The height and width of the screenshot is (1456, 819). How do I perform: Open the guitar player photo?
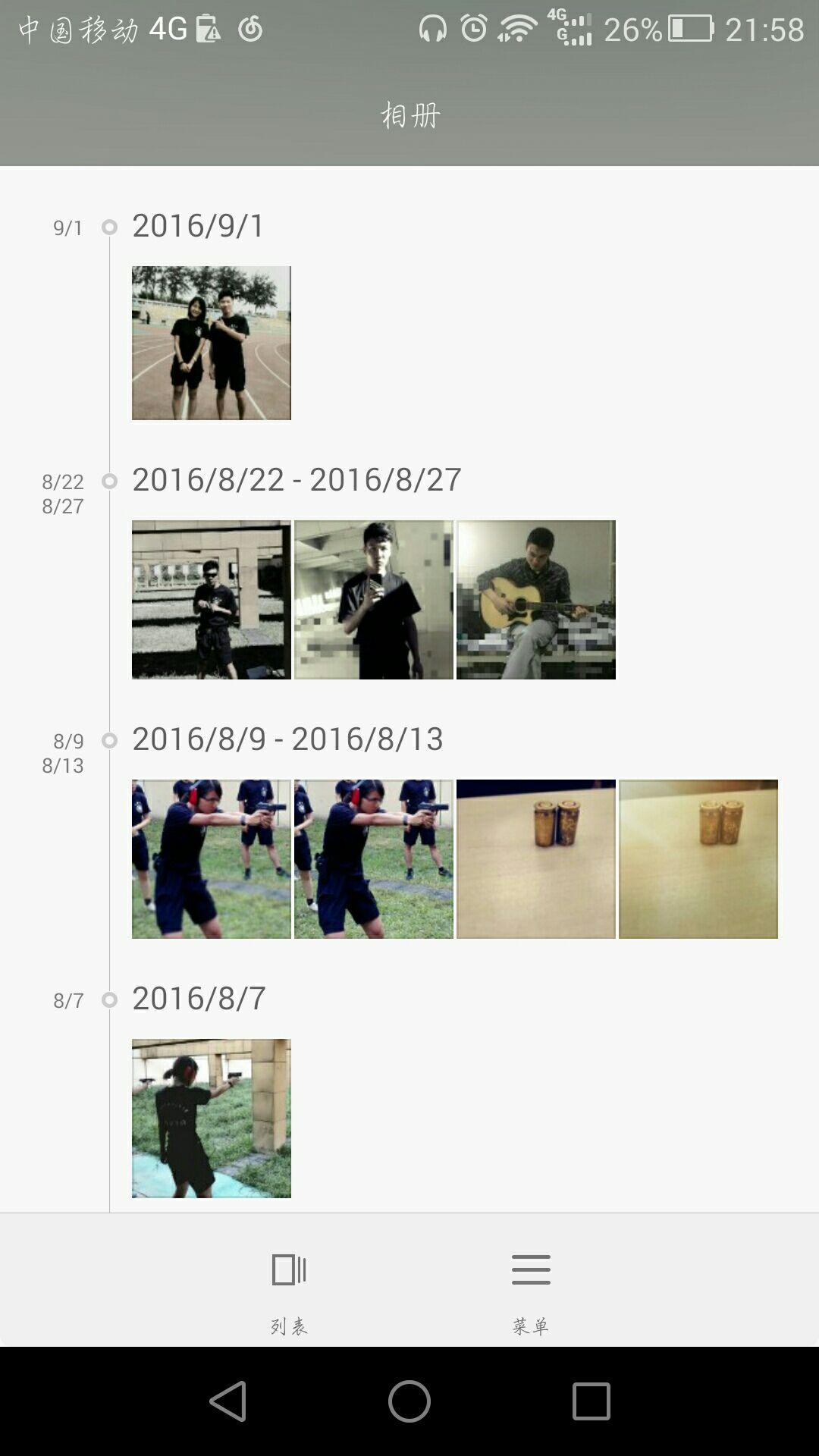coord(535,599)
